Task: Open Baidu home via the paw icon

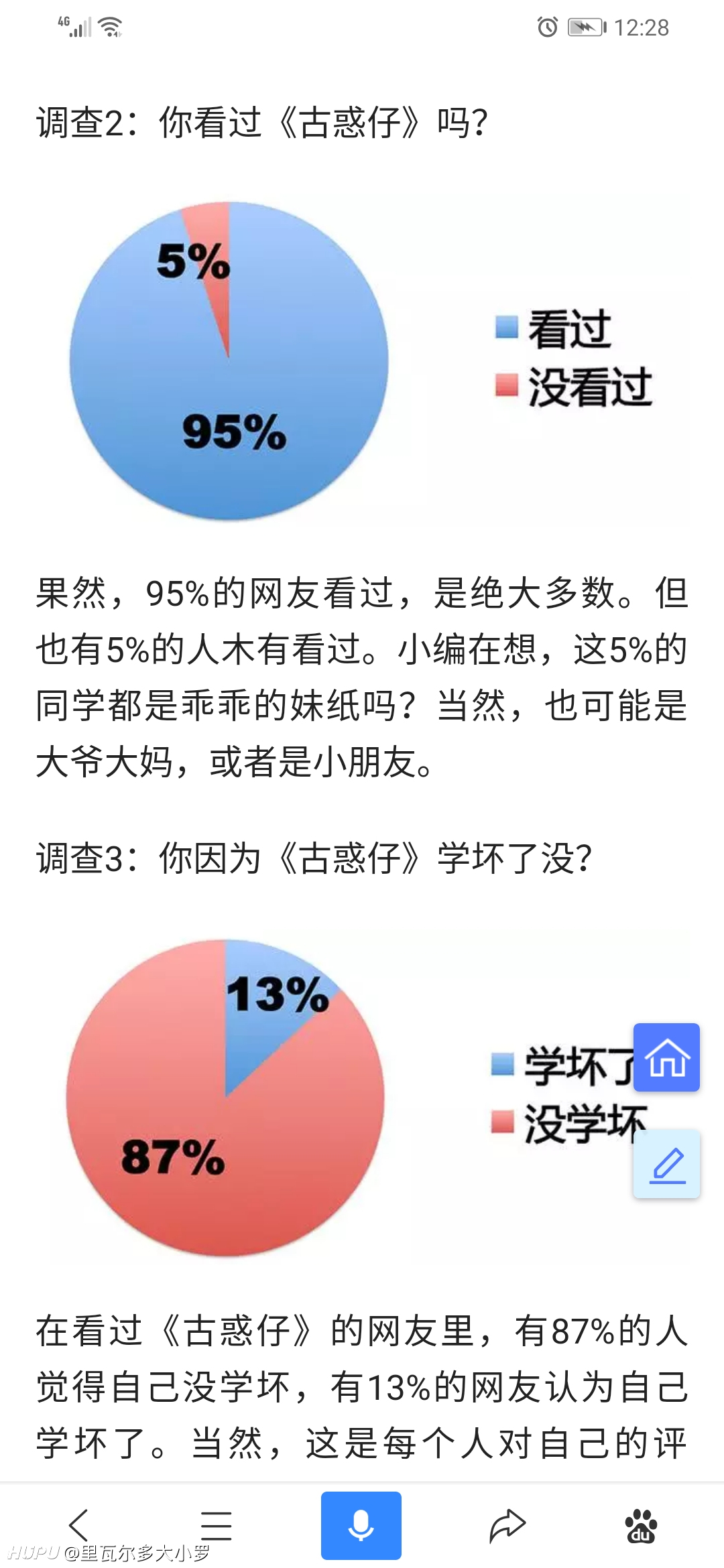Action: [x=641, y=1526]
